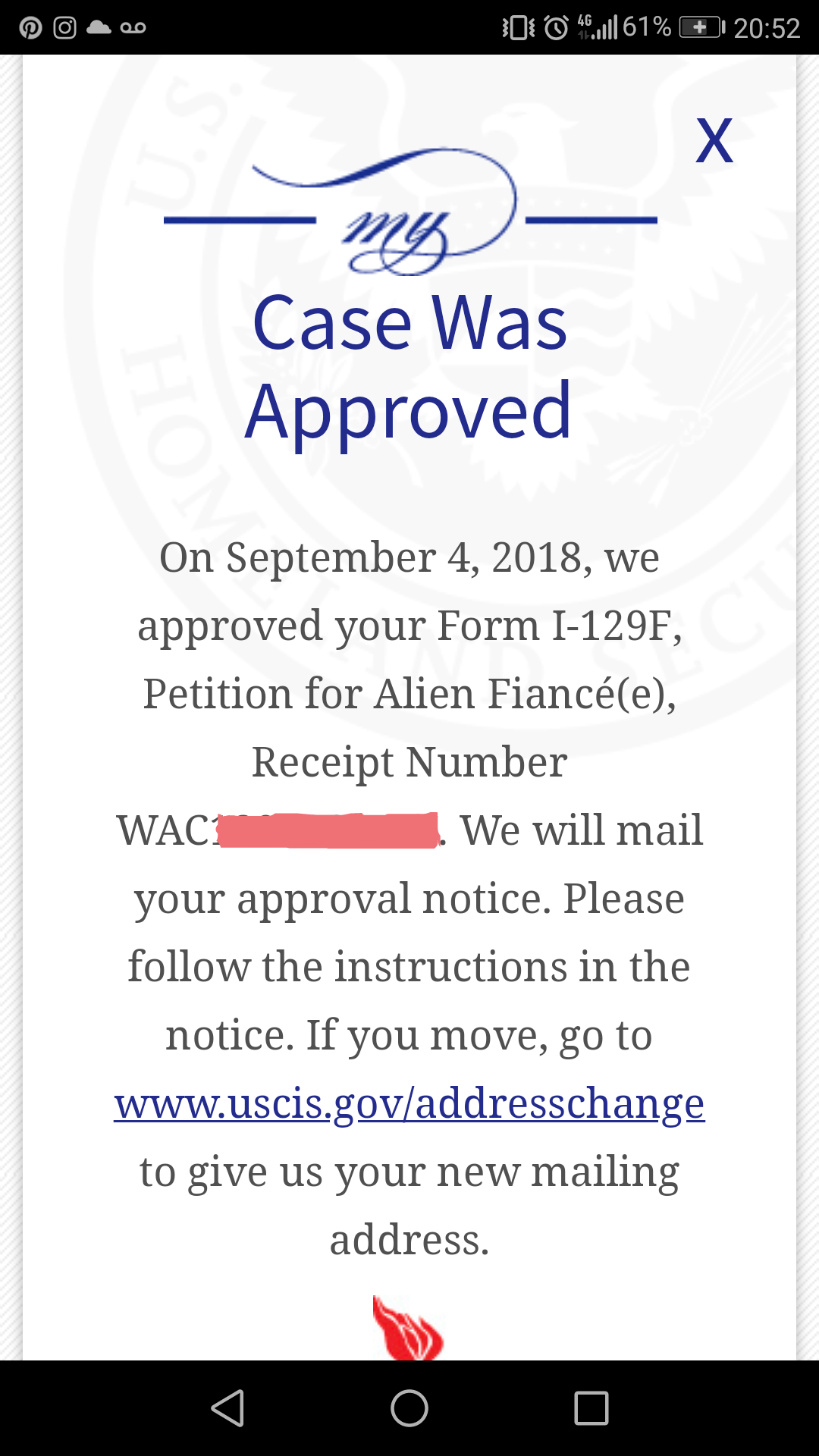Open the recent apps overview
The height and width of the screenshot is (1456, 819).
point(591,1408)
